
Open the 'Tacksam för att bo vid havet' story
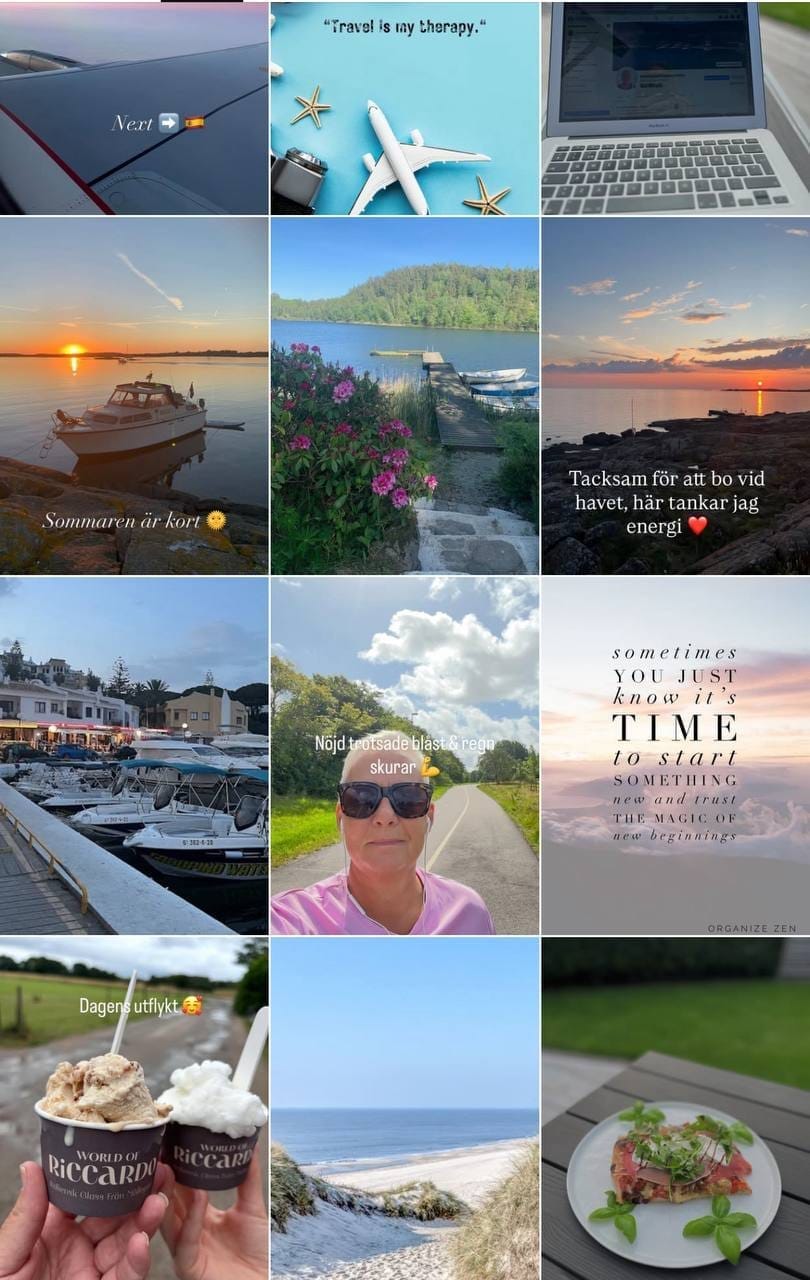tap(675, 395)
